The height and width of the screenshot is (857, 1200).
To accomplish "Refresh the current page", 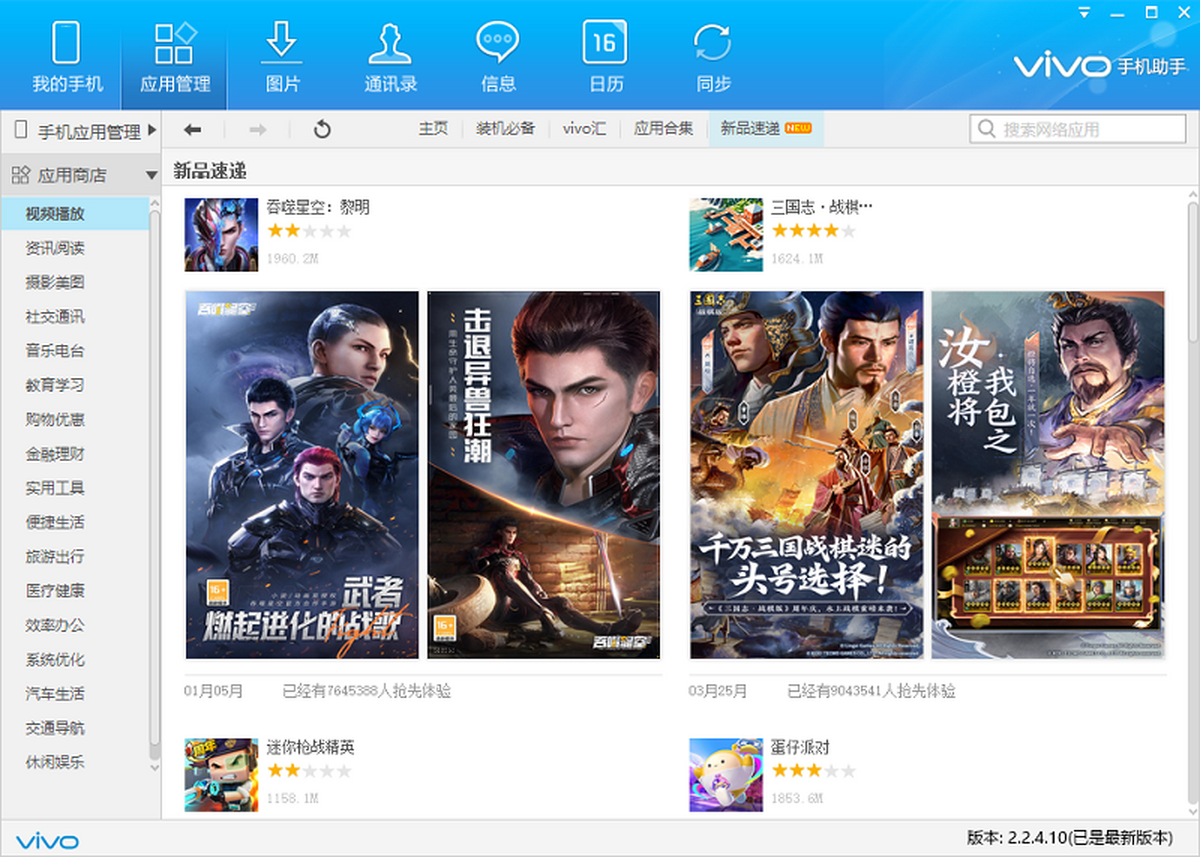I will 322,129.
